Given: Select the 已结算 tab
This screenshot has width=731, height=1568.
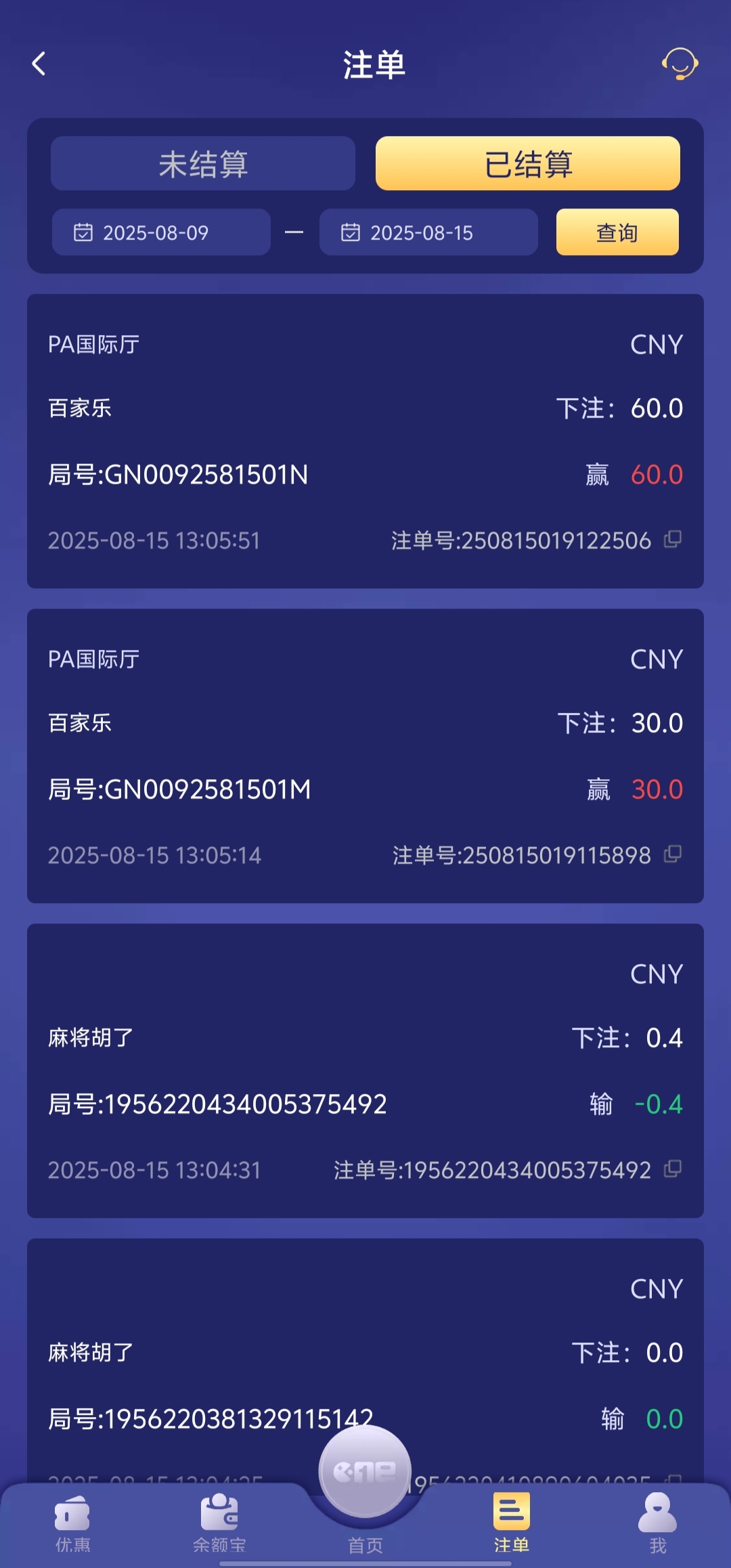Looking at the screenshot, I should (527, 163).
